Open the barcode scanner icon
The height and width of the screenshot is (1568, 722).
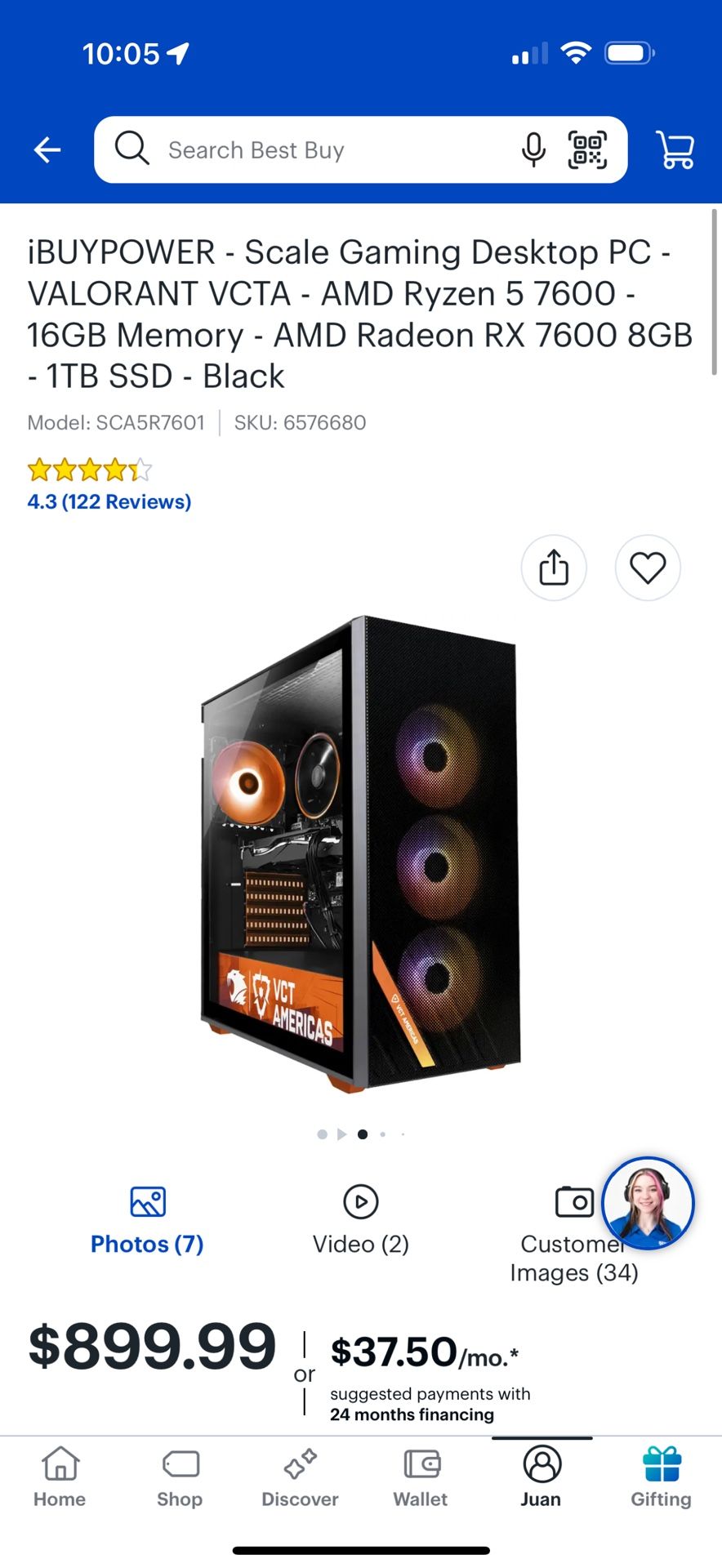[587, 150]
